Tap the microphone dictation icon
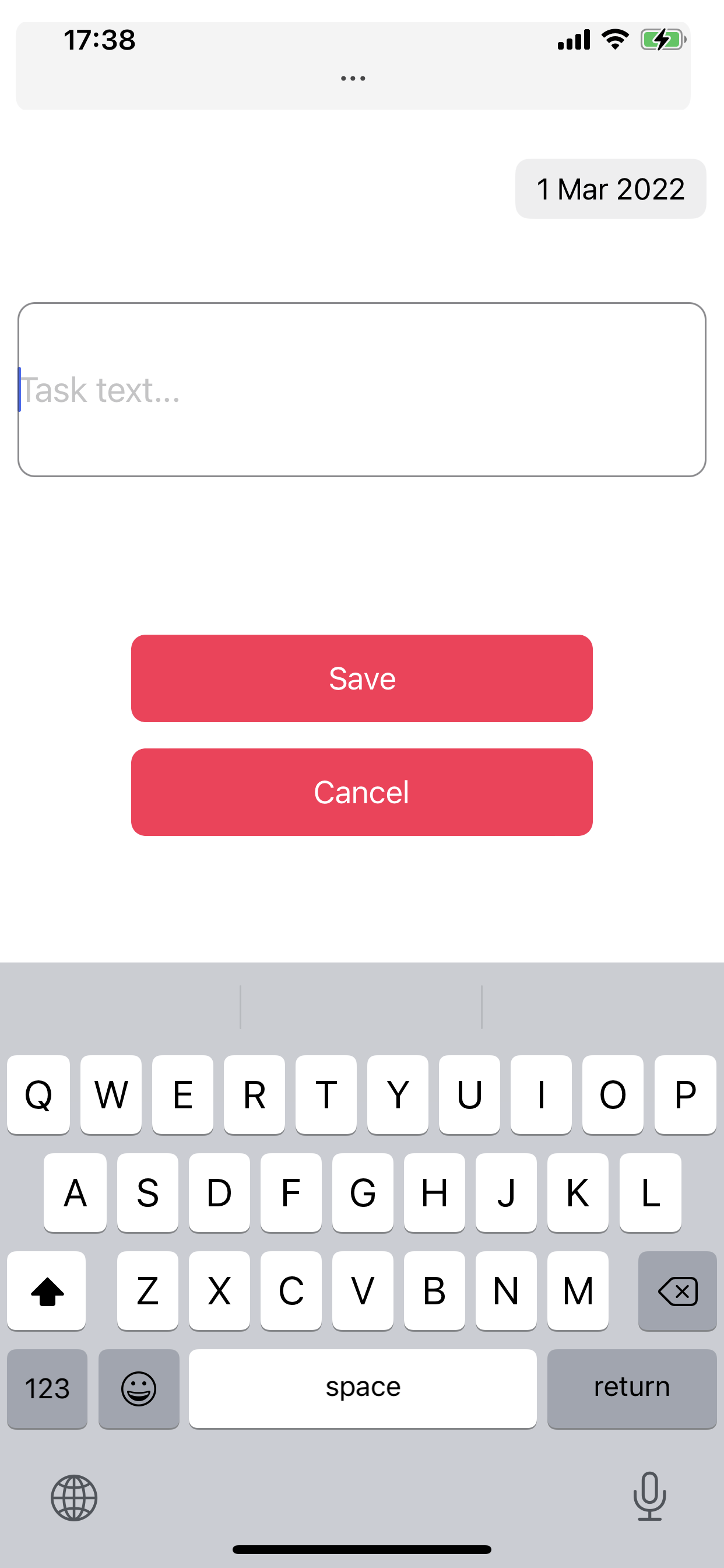The image size is (724, 1568). click(649, 1497)
